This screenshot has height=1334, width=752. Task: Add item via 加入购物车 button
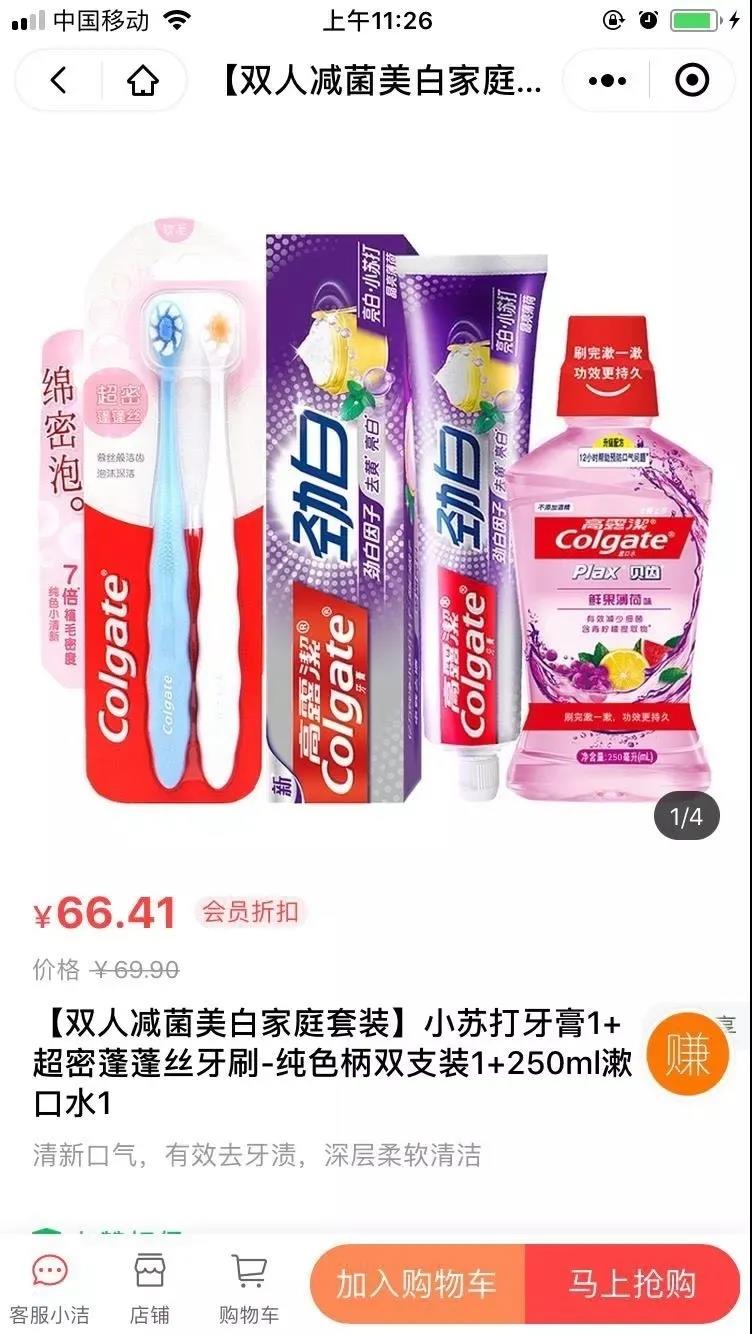(417, 1285)
